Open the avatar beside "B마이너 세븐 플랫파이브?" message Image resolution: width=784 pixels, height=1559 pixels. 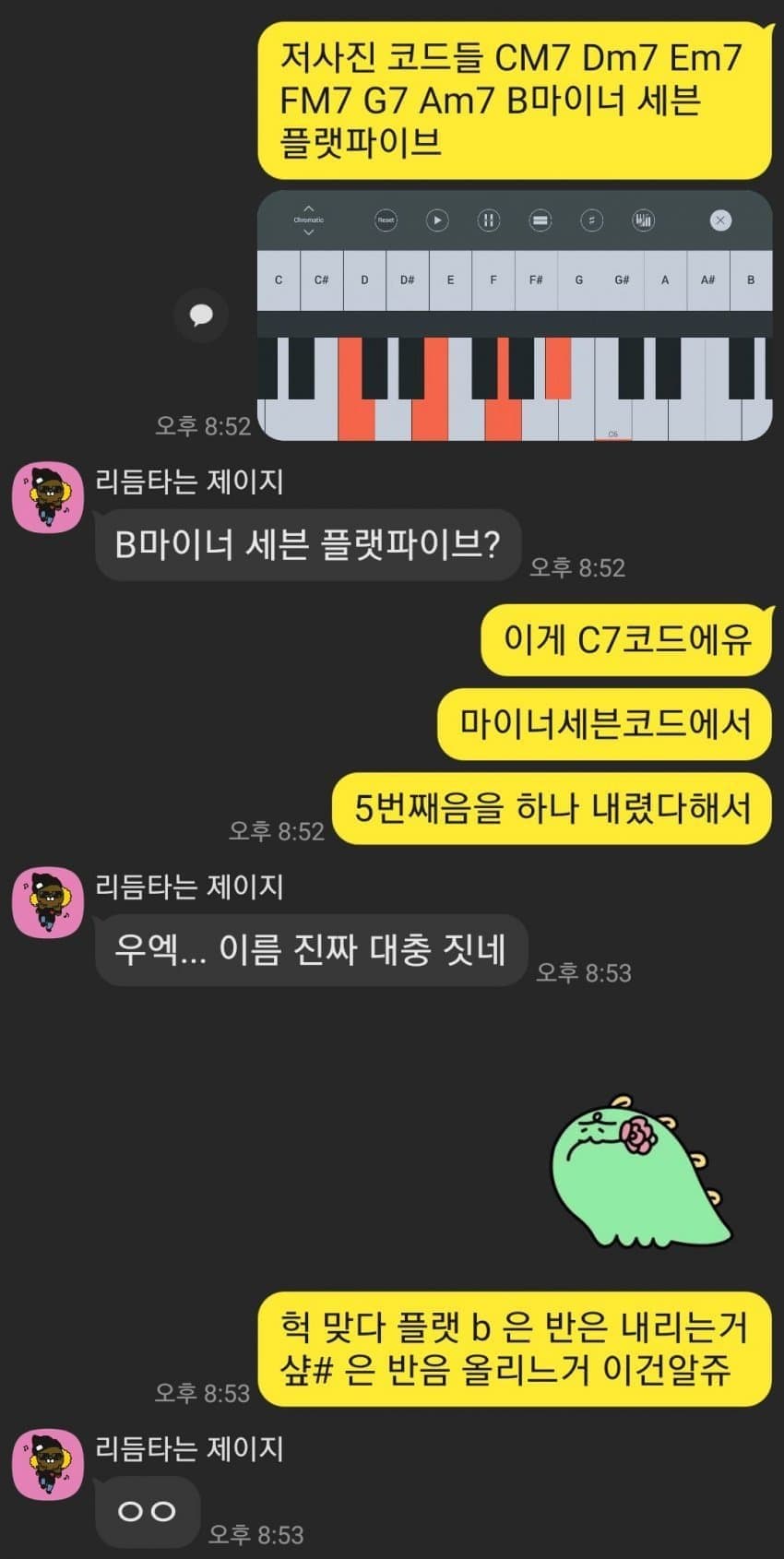(x=47, y=497)
